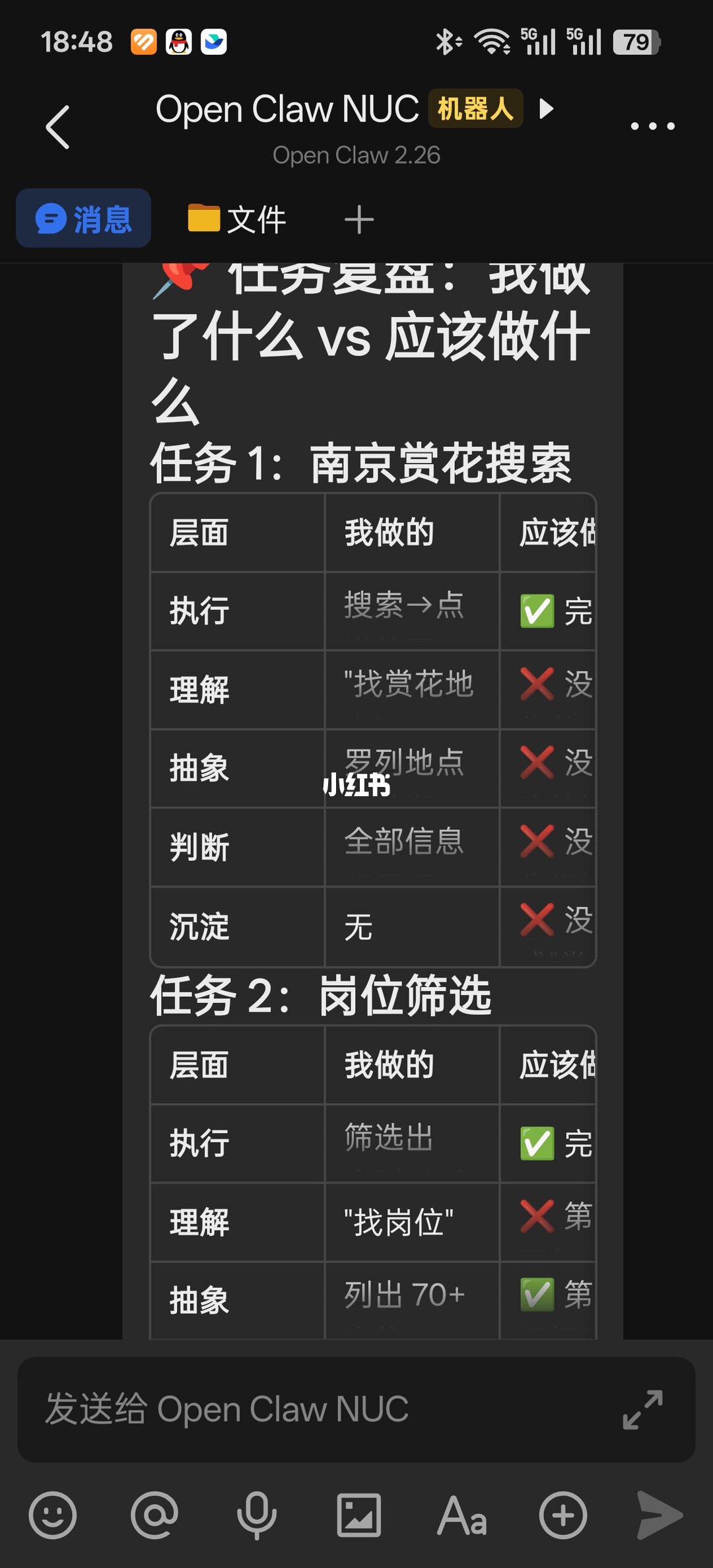
Task: Switch to the 文件 tab
Action: click(236, 219)
